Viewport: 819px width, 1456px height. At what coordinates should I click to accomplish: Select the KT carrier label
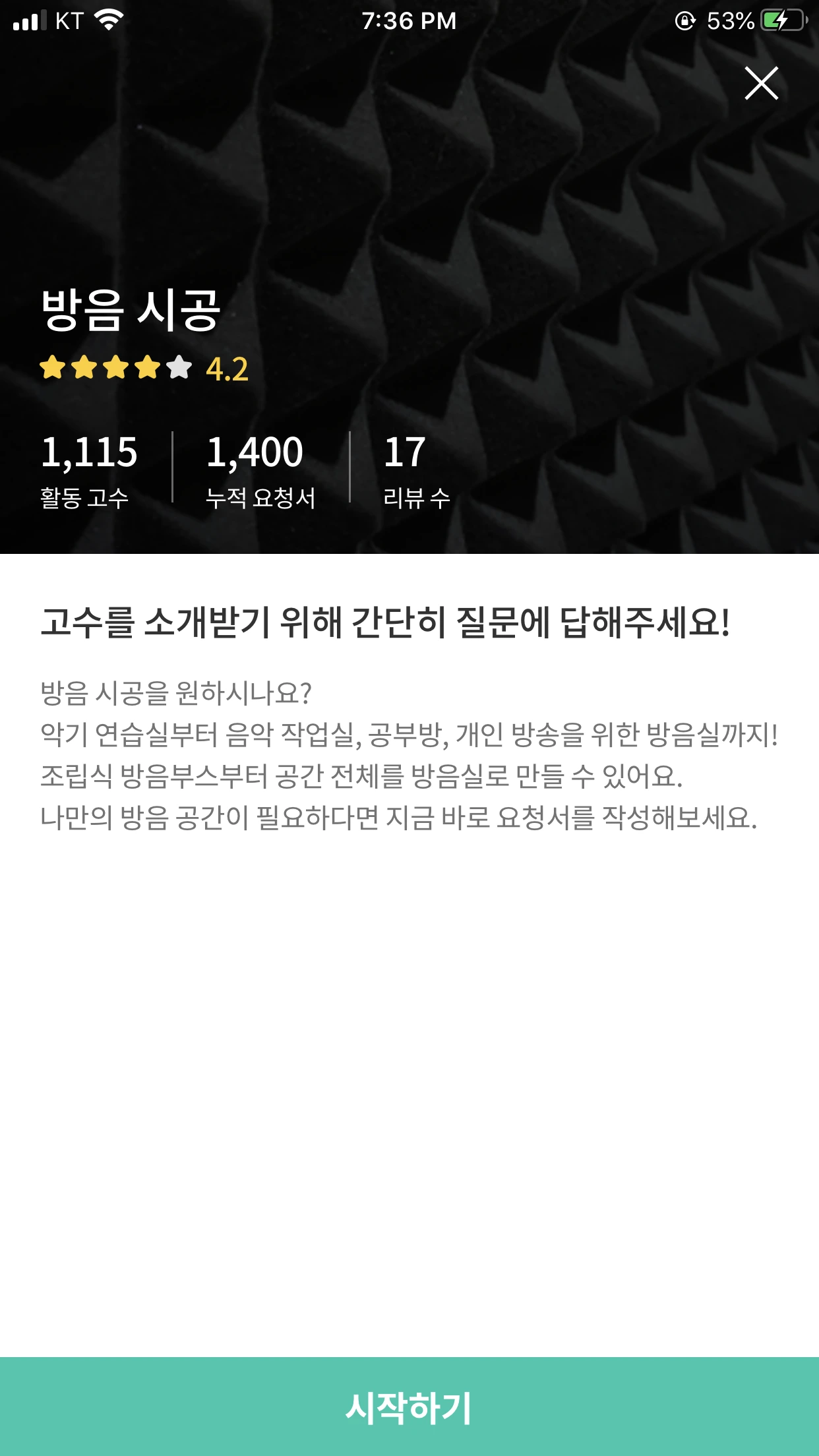tap(70, 20)
